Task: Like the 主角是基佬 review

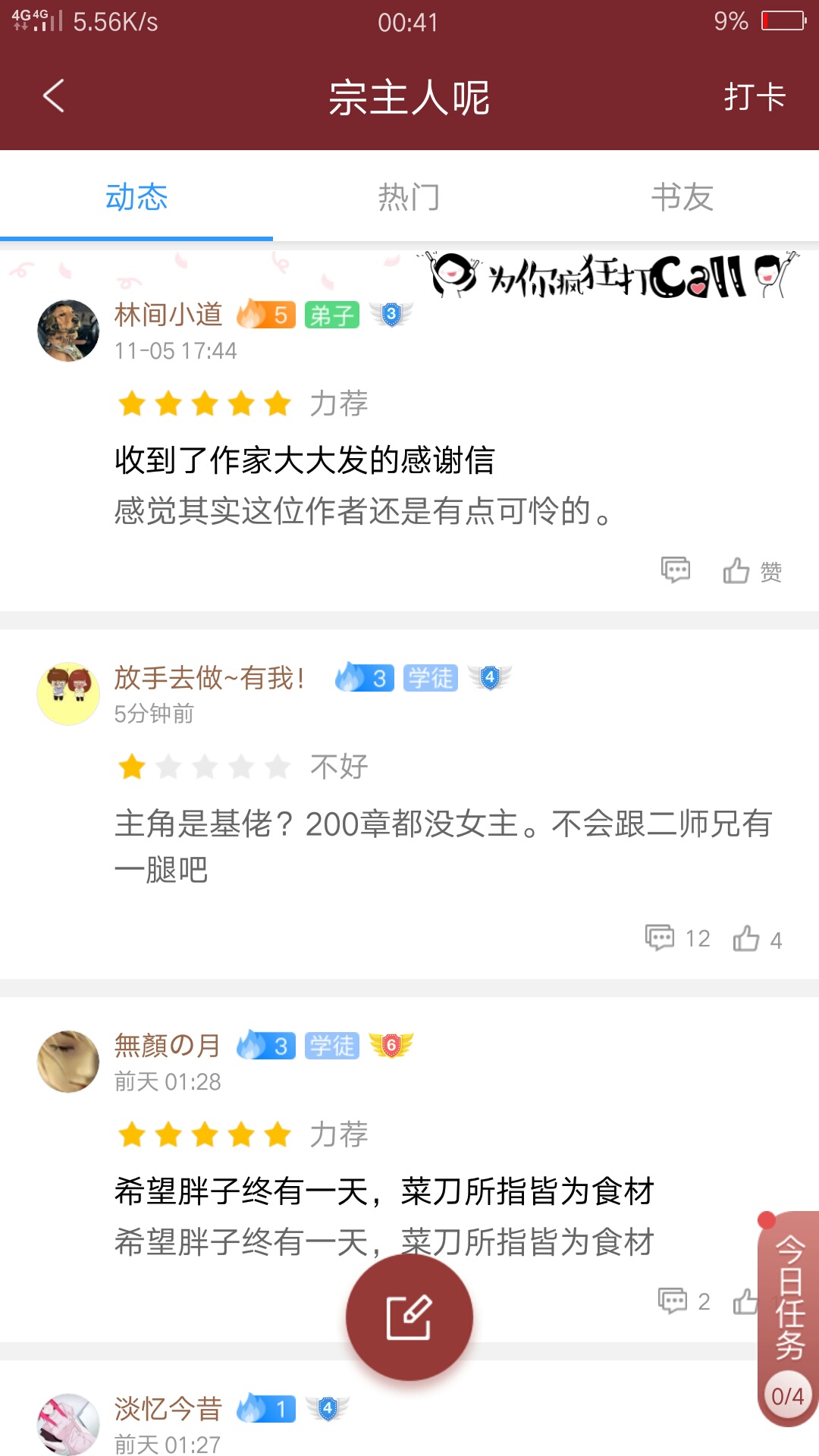Action: [755, 939]
